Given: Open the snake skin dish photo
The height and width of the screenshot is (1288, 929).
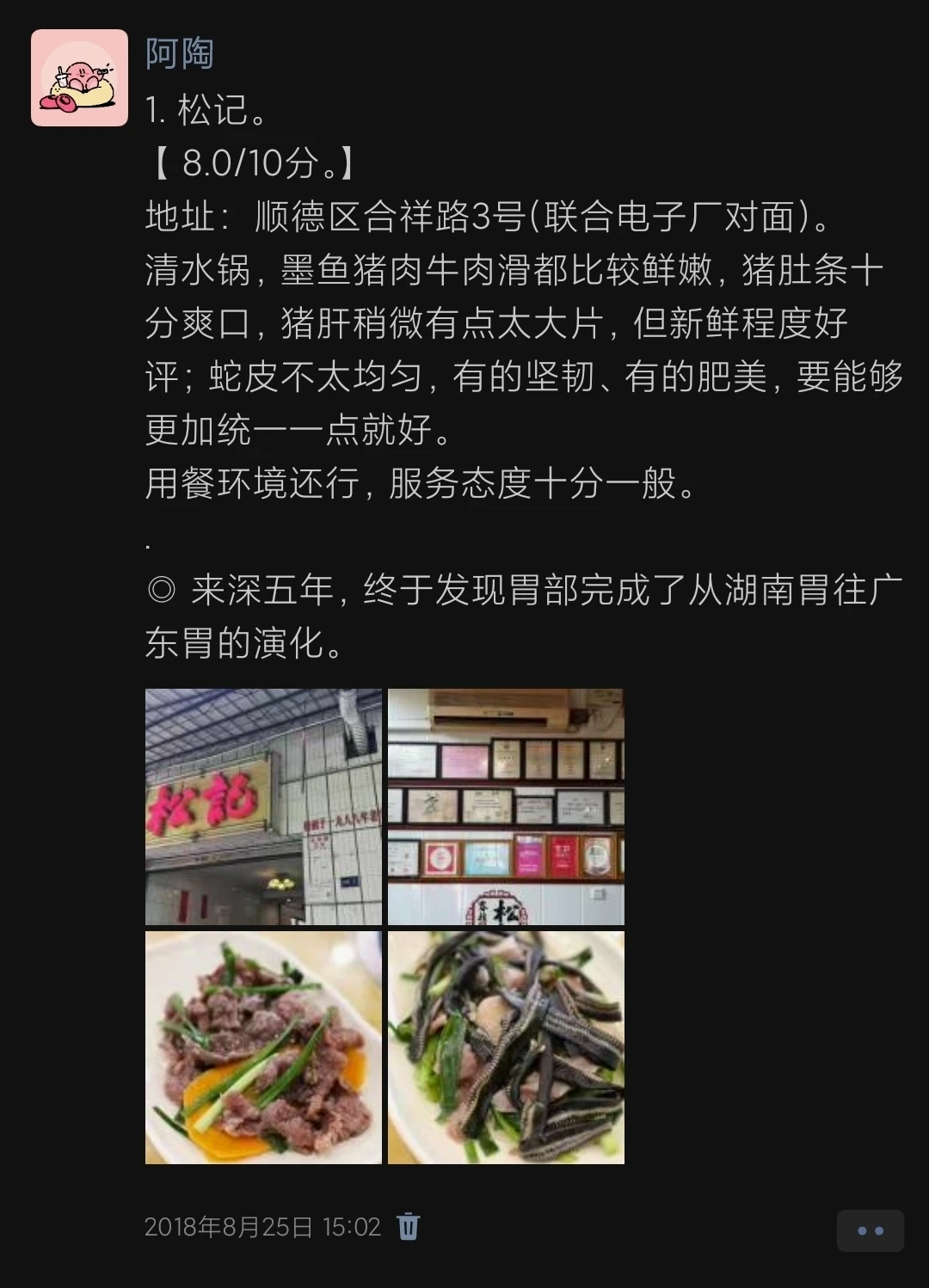Looking at the screenshot, I should (x=506, y=1047).
